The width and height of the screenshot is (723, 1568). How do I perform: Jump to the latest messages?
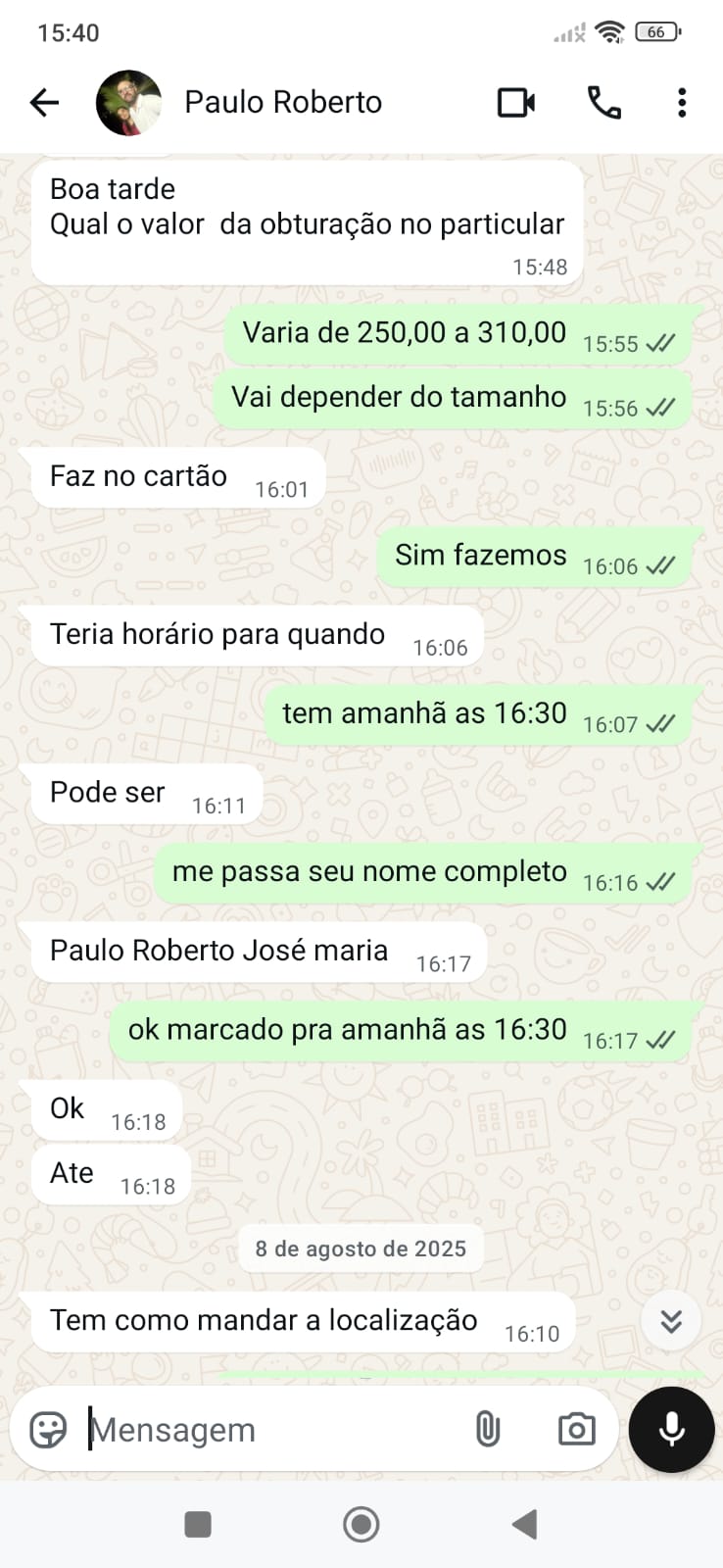[x=671, y=1321]
